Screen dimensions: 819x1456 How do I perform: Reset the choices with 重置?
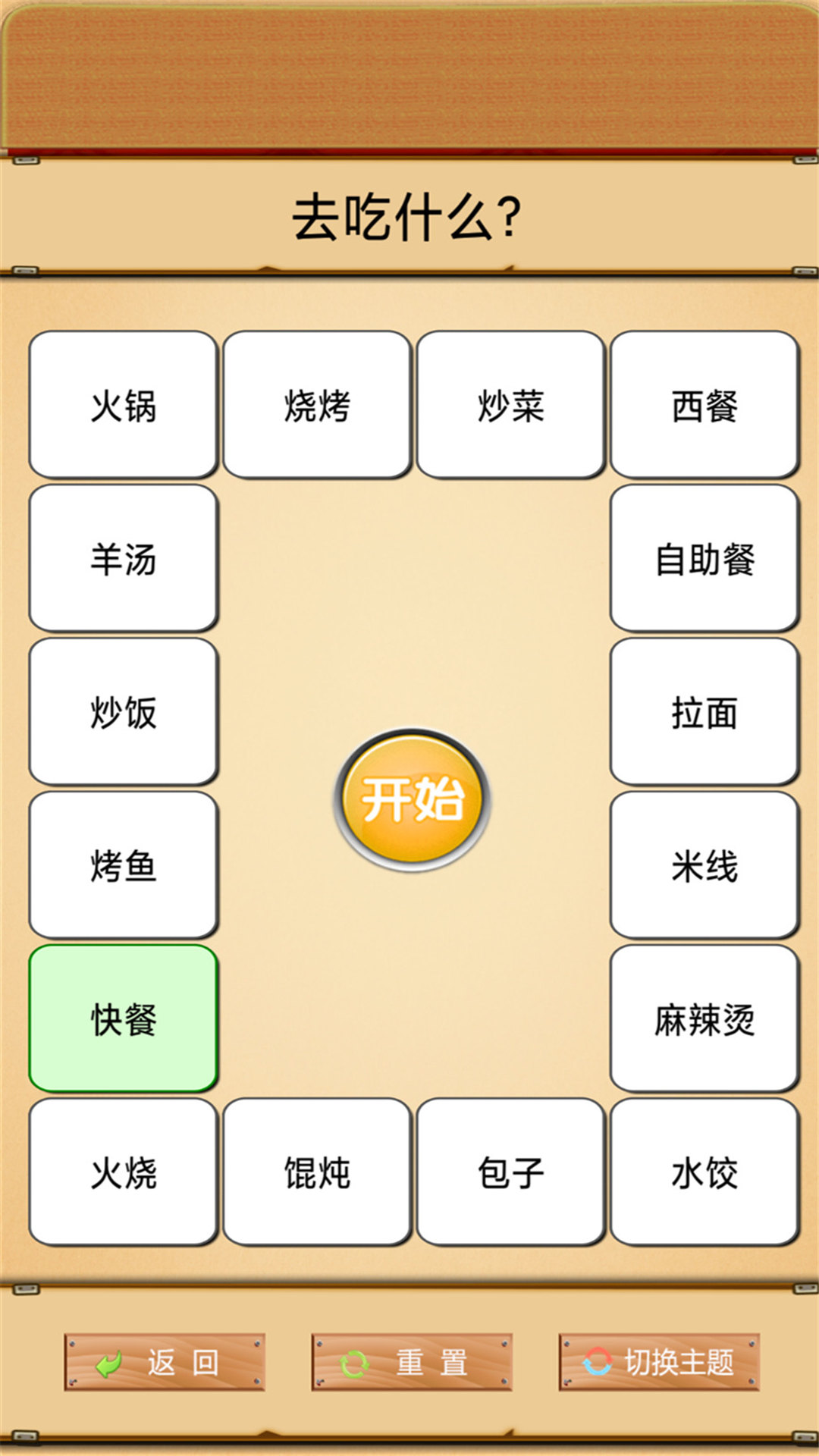[x=412, y=1362]
